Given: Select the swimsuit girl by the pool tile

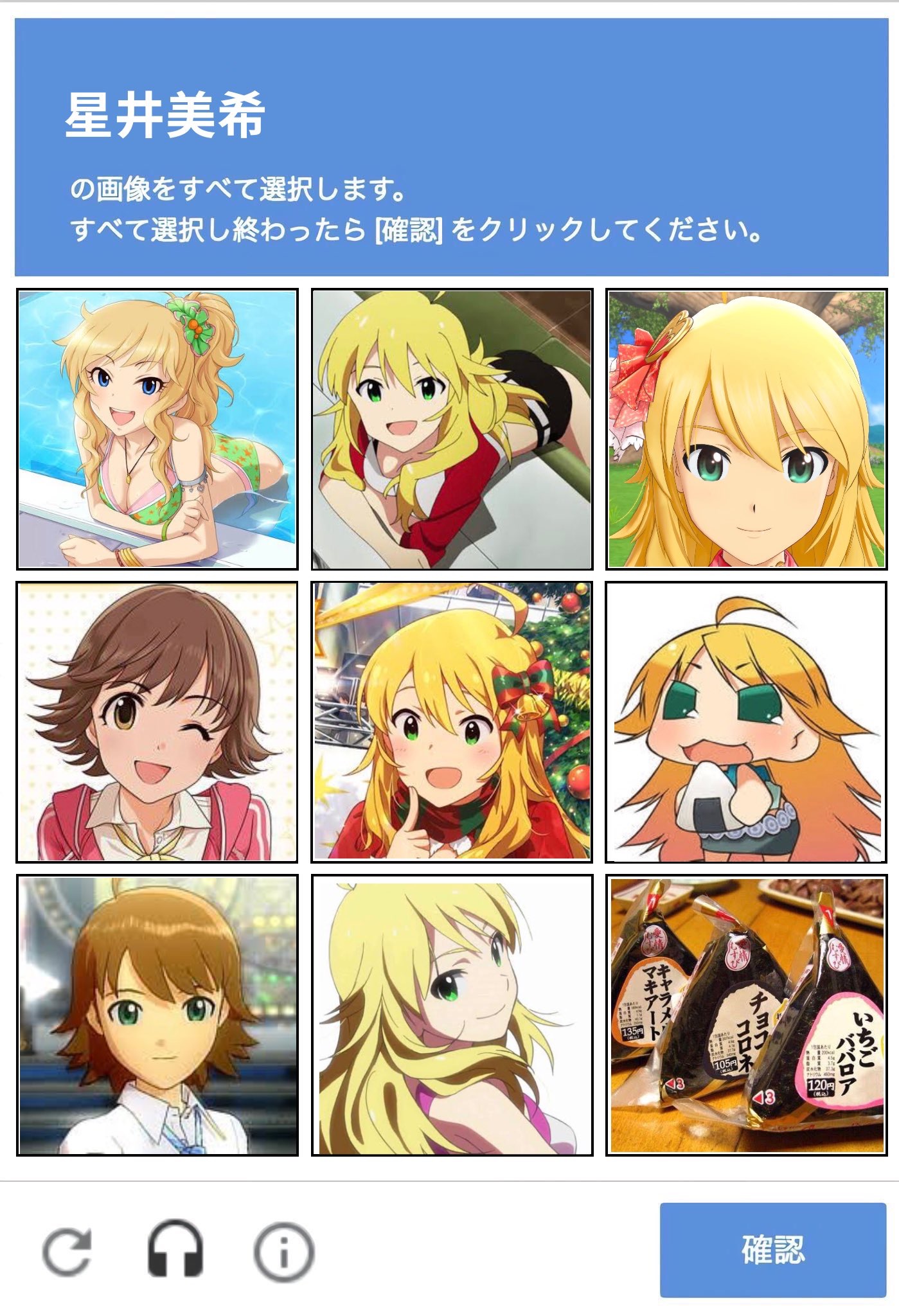Looking at the screenshot, I should pos(157,429).
